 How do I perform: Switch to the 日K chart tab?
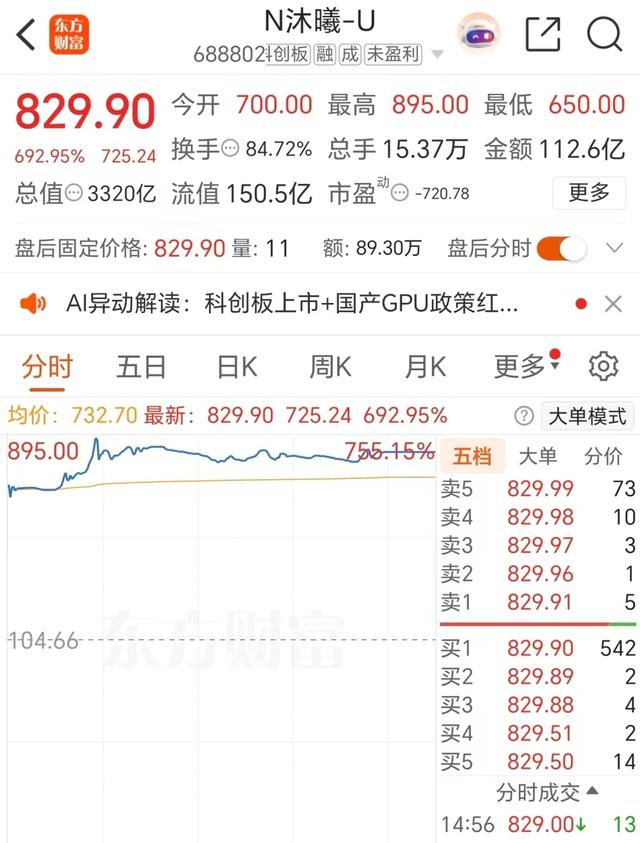[237, 367]
